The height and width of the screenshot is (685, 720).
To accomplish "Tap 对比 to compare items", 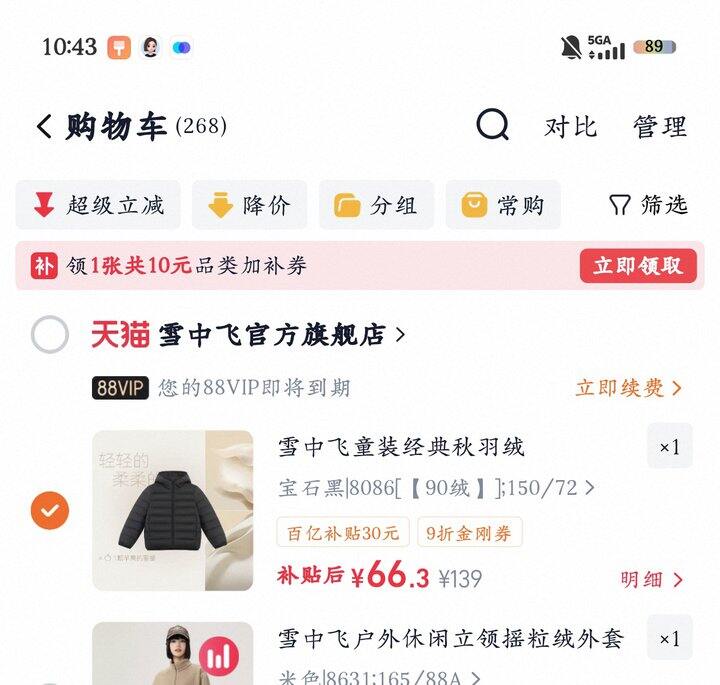I will click(570, 127).
